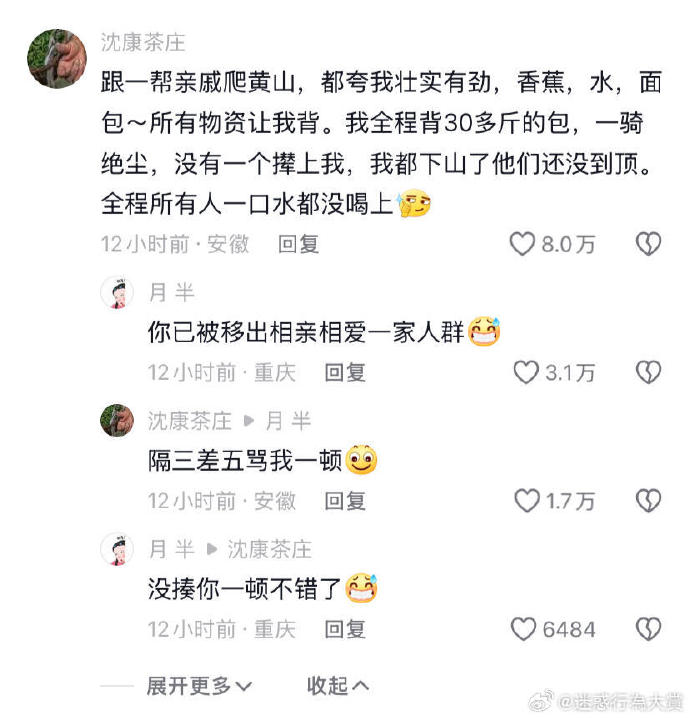Like 沈康茶庄's comment about climbing 黄山

523,244
